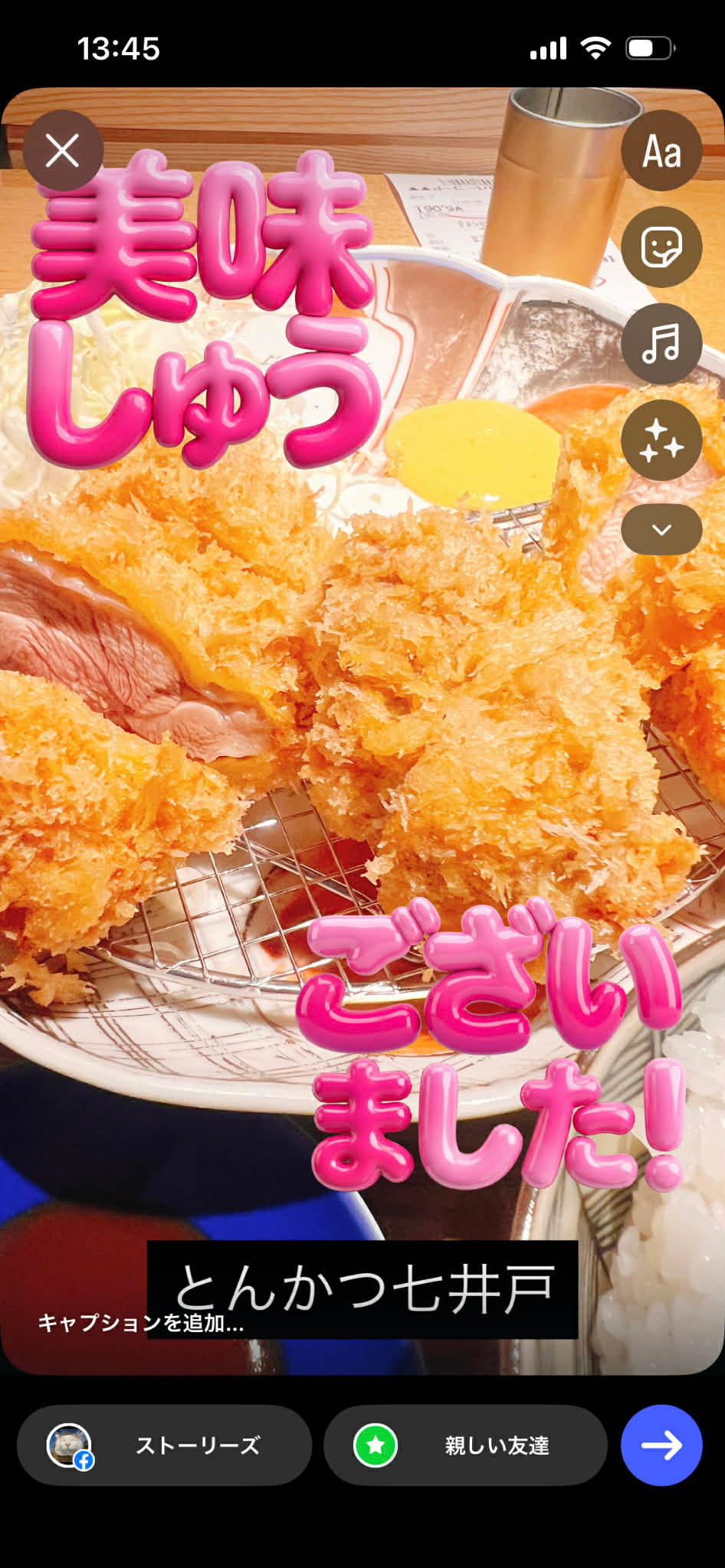Open the sticker picker
Image resolution: width=725 pixels, height=1568 pixels.
661,247
